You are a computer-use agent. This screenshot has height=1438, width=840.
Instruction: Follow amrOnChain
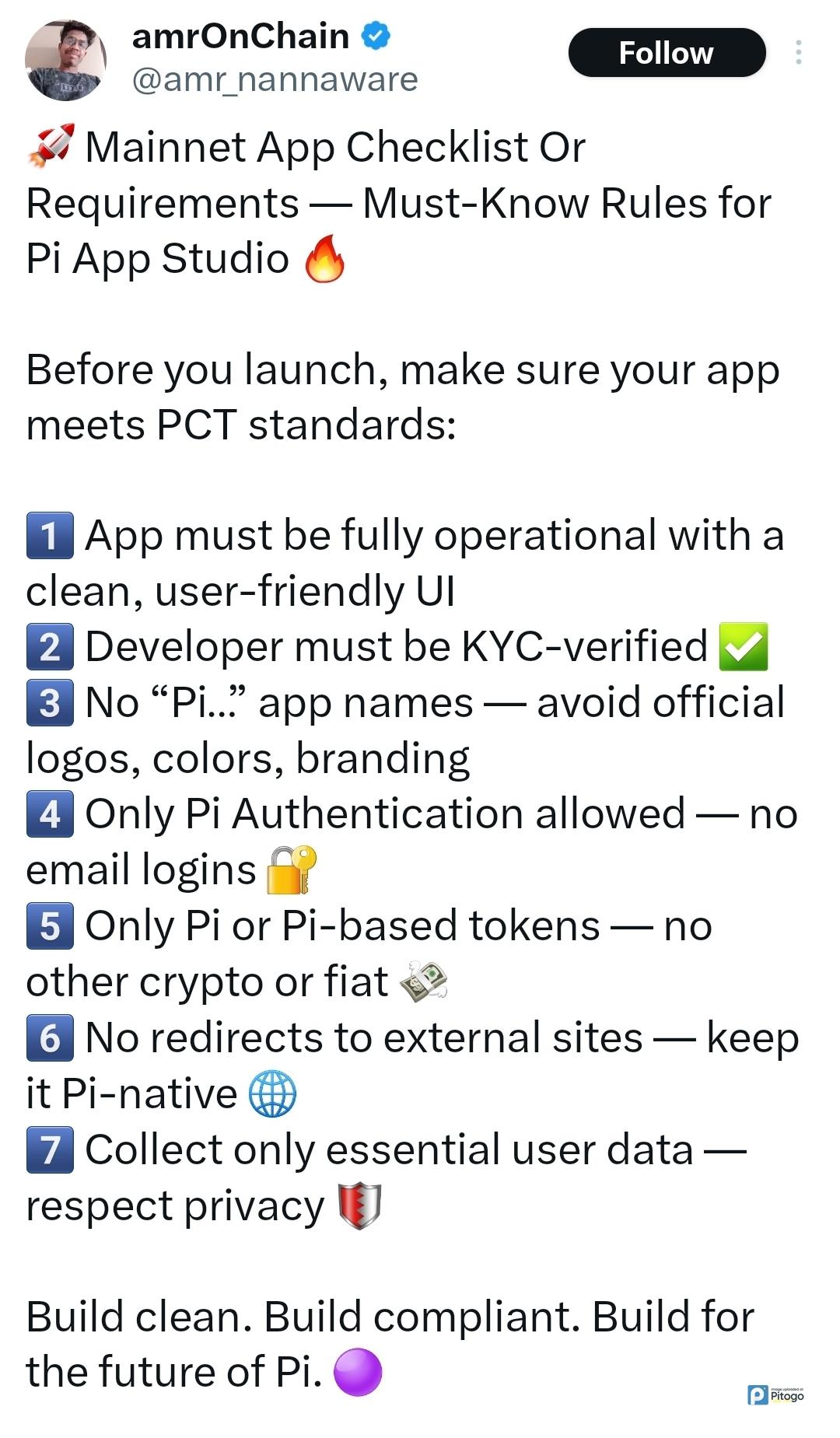[x=667, y=53]
